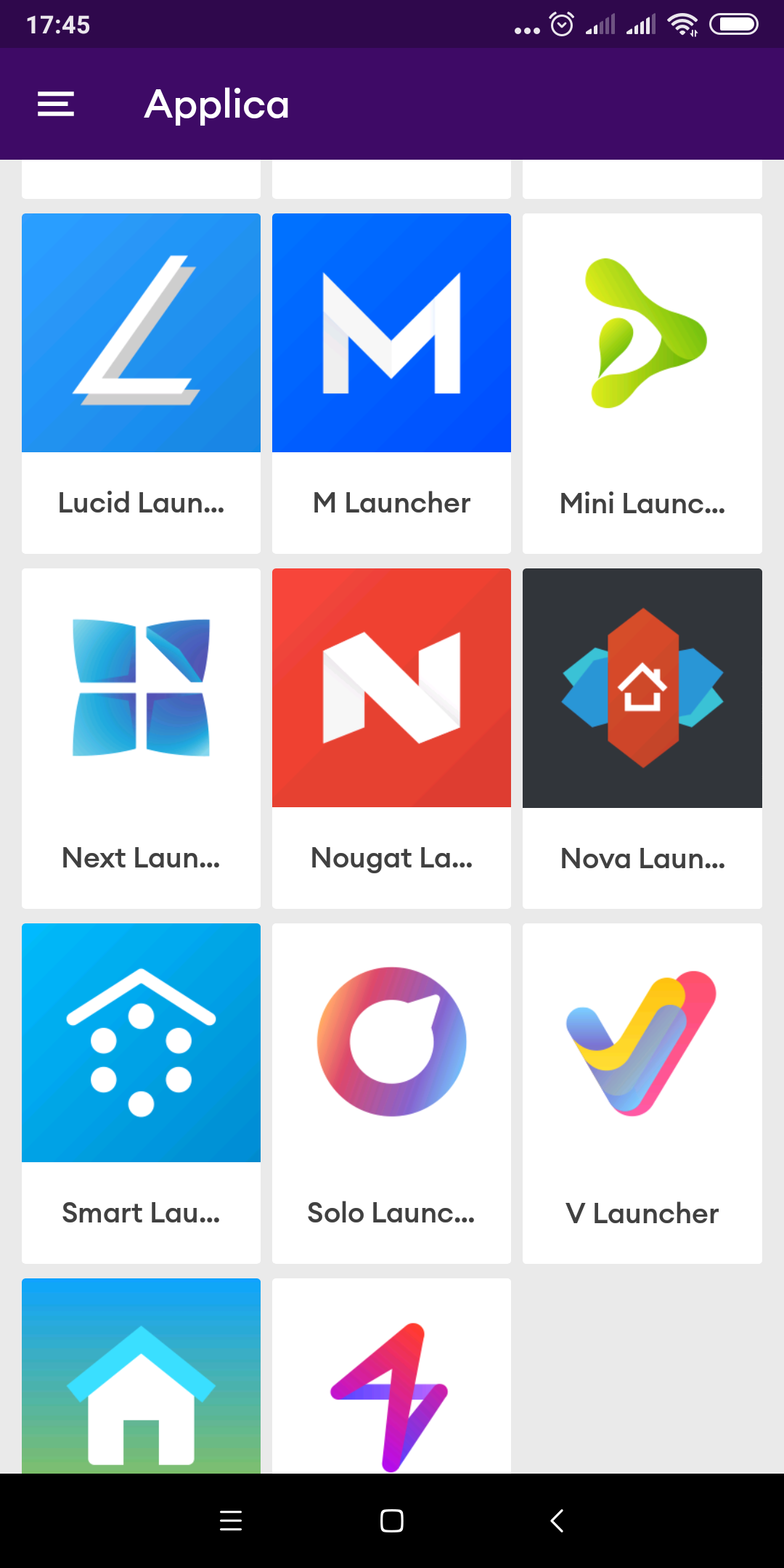Image resolution: width=784 pixels, height=1568 pixels.
Task: Open the Nougat Launcher tile
Action: click(x=391, y=738)
